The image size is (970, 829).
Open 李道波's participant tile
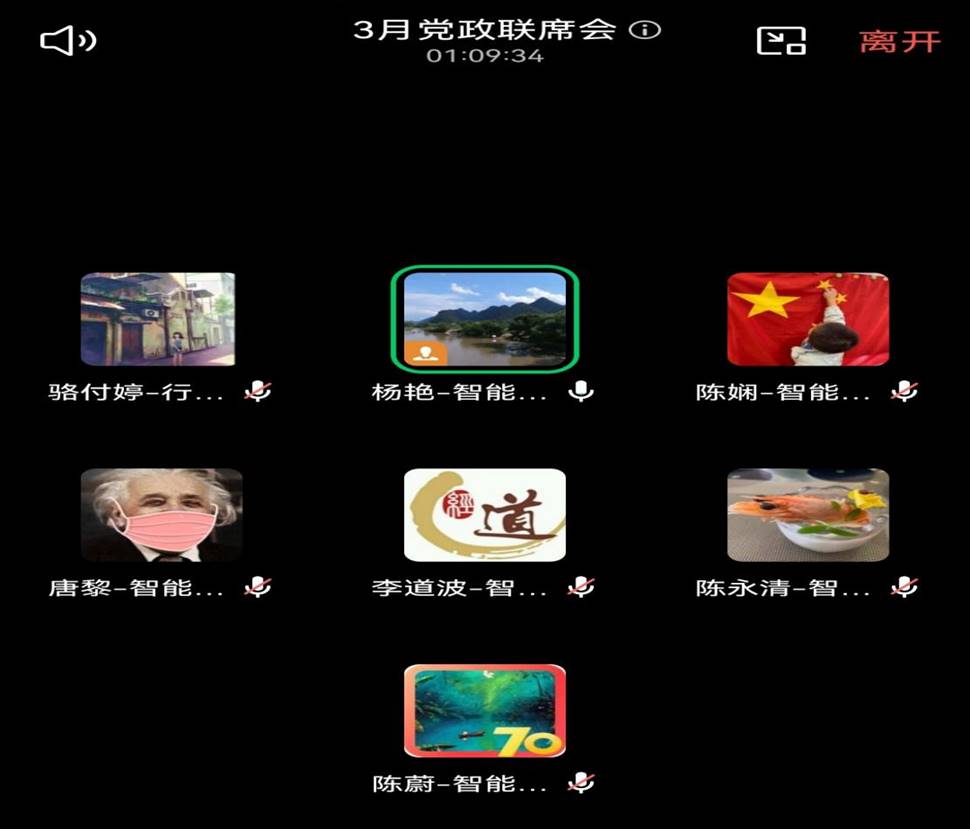[x=485, y=515]
